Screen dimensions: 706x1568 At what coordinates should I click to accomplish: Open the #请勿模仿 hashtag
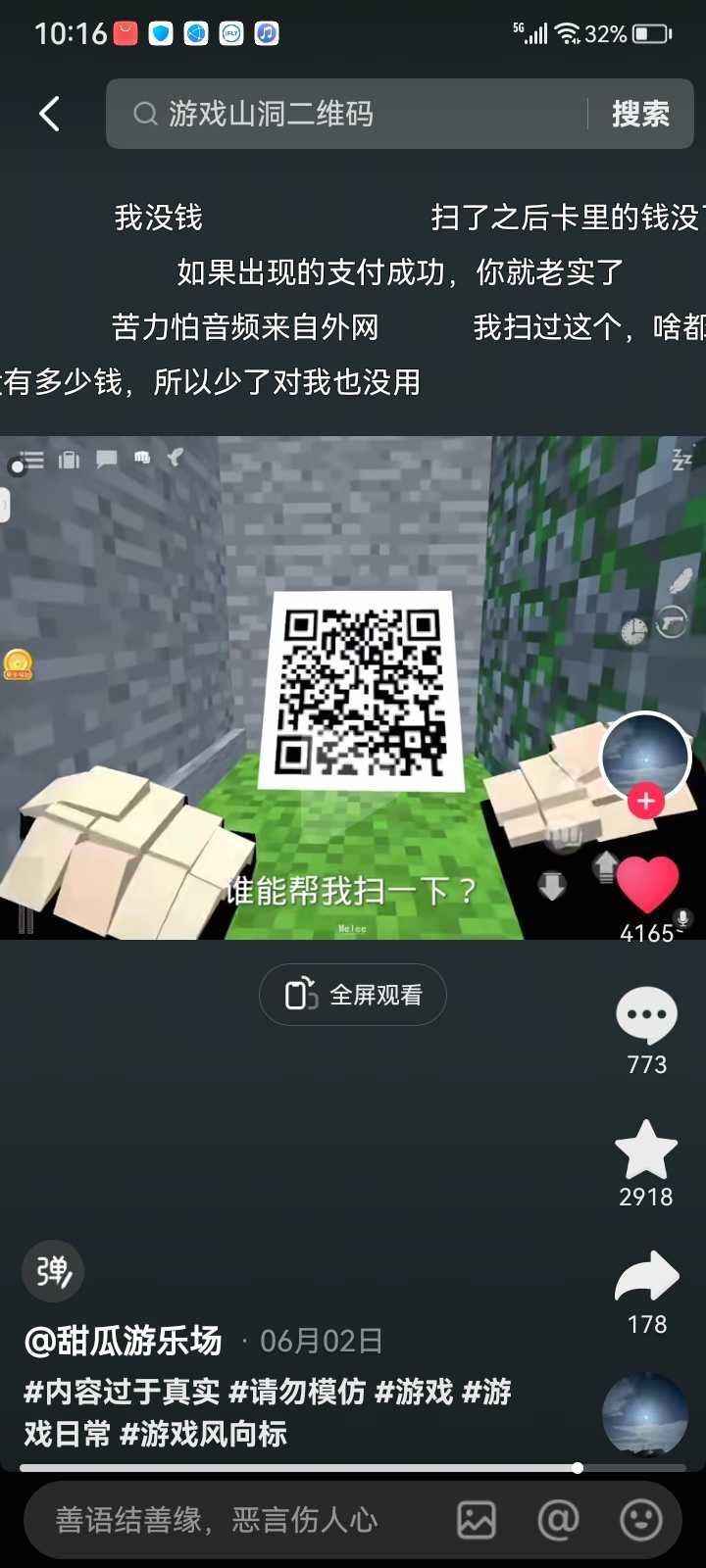click(297, 1392)
